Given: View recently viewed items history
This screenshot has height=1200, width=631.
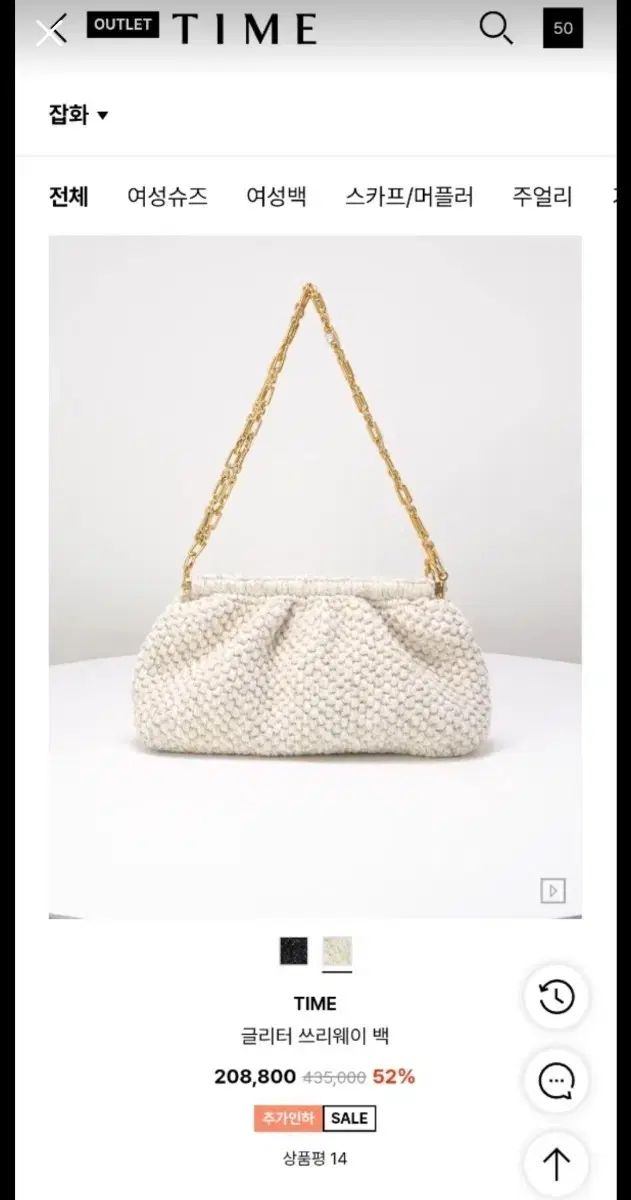Looking at the screenshot, I should coord(556,996).
